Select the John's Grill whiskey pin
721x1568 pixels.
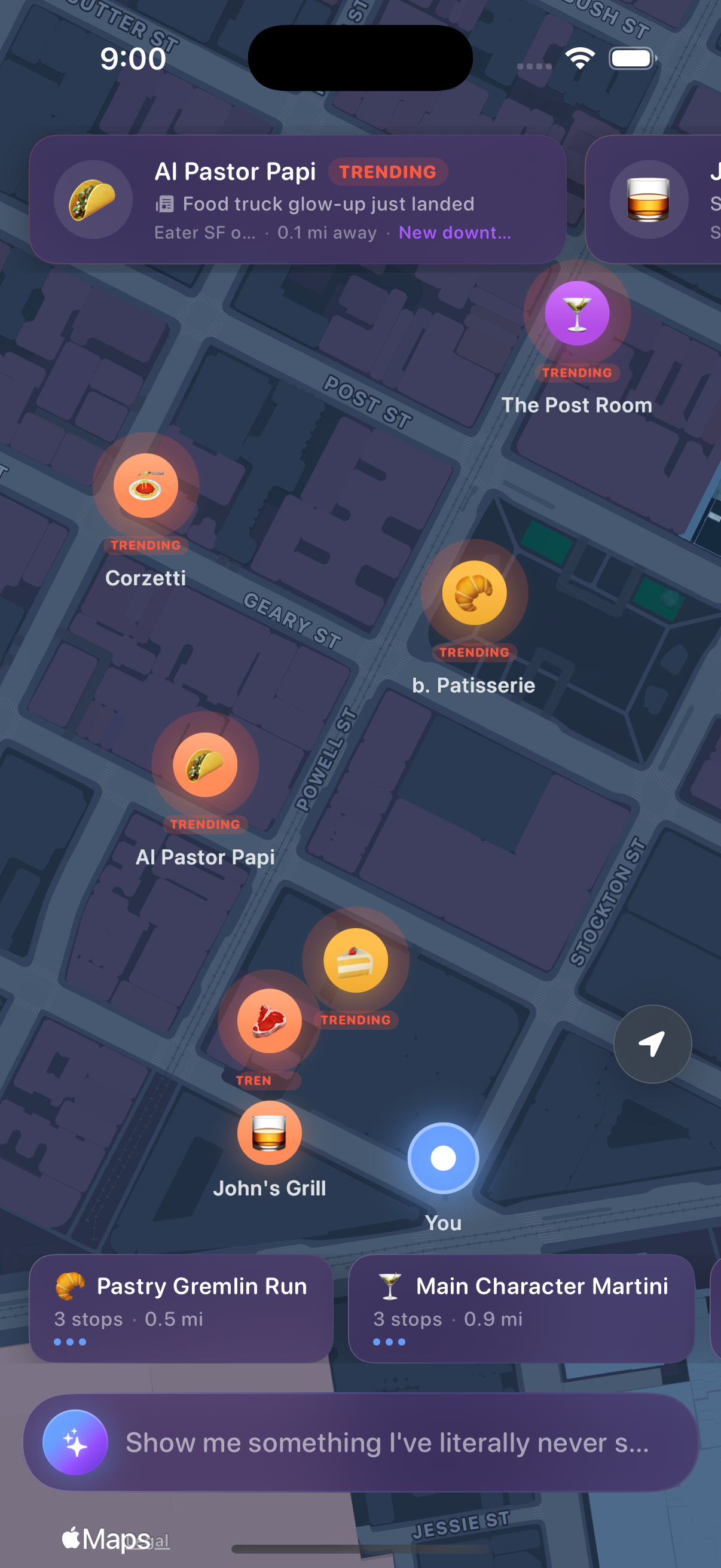tap(269, 1133)
